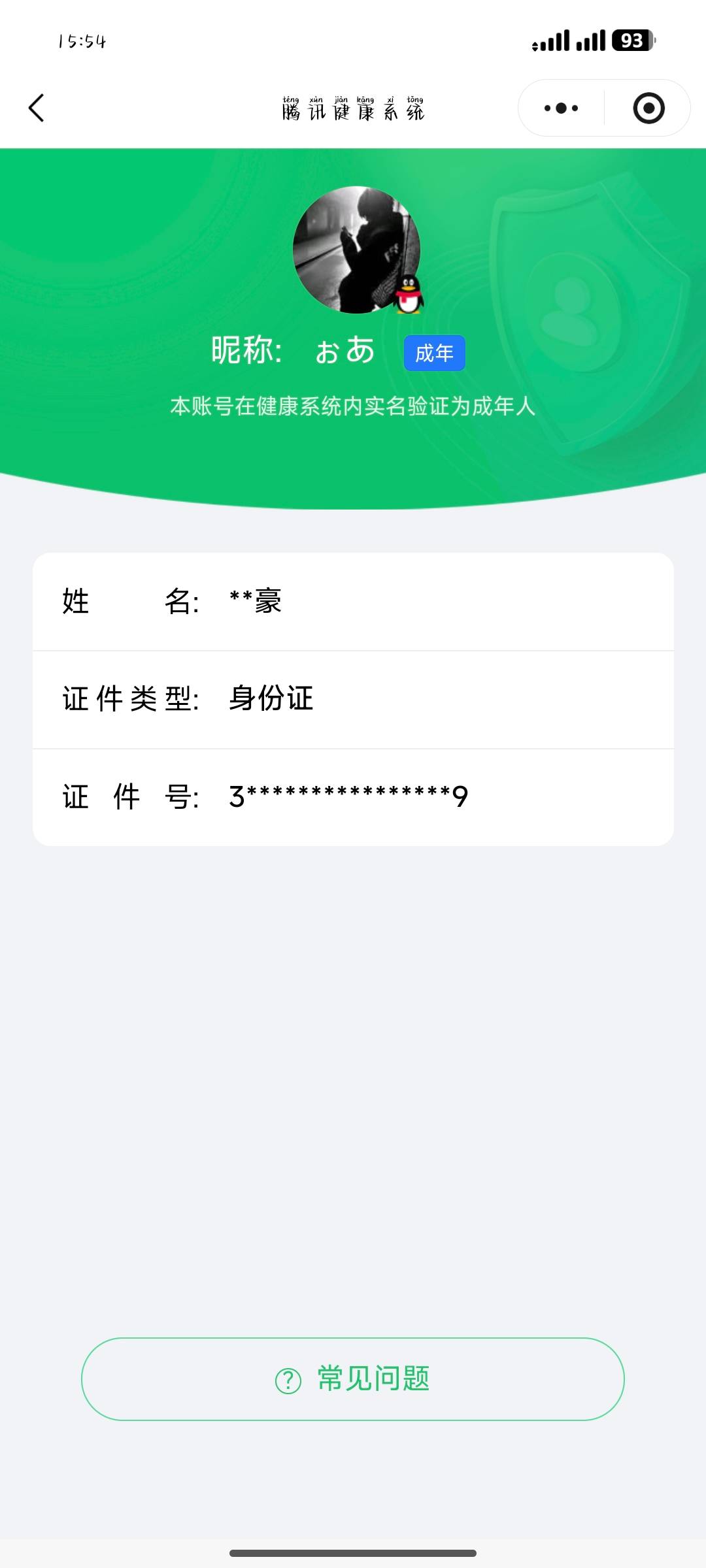Open the 证件类型 document type row

(353, 699)
